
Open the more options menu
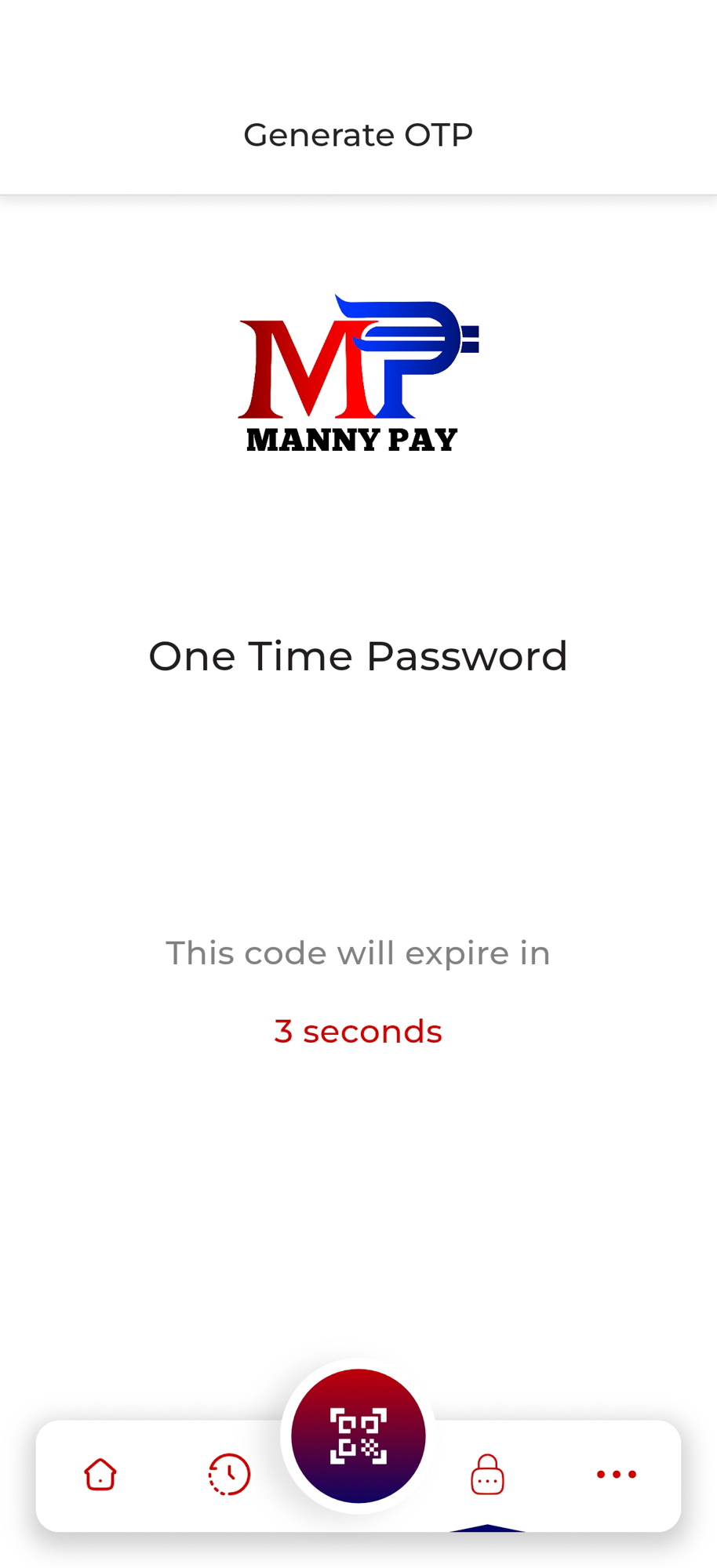[617, 1475]
